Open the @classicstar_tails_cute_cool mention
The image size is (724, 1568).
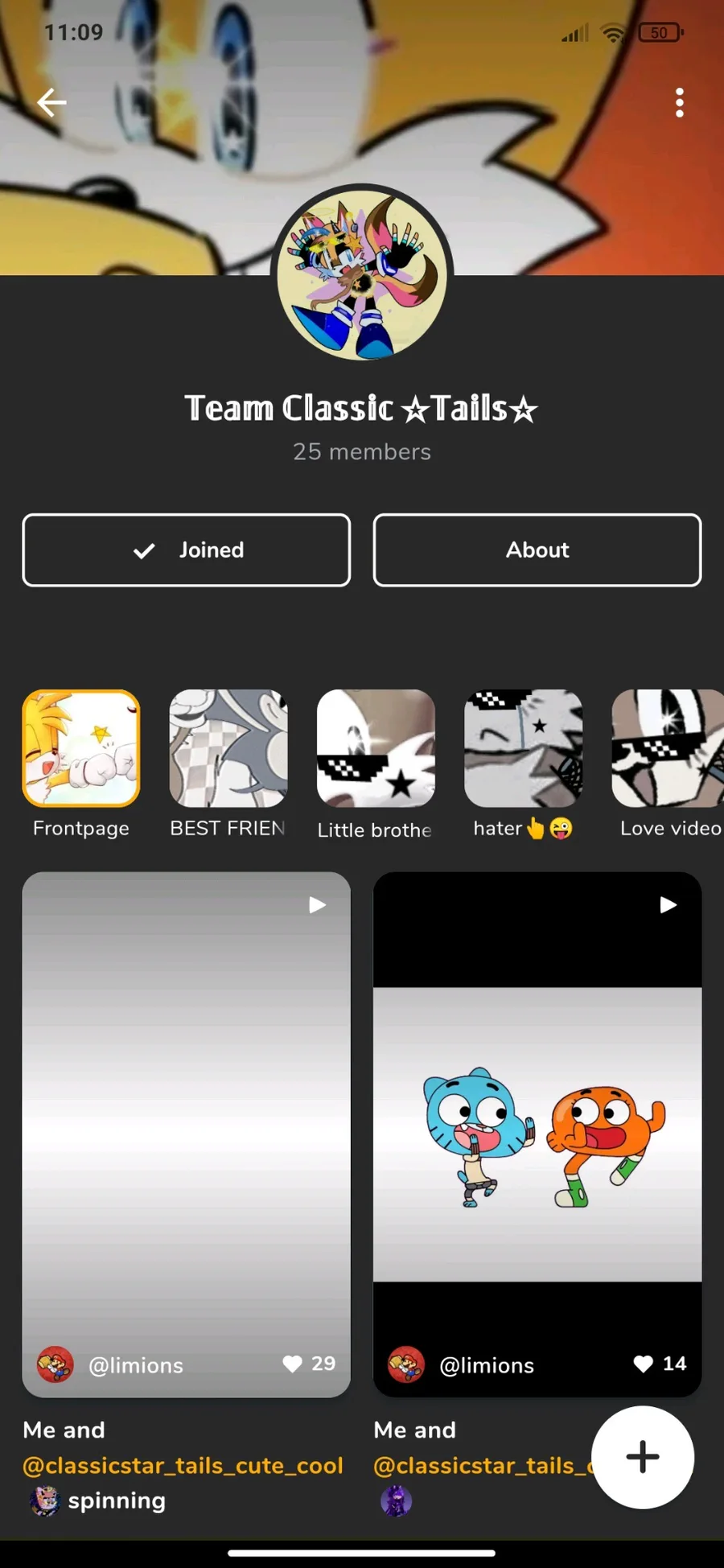pos(183,1466)
